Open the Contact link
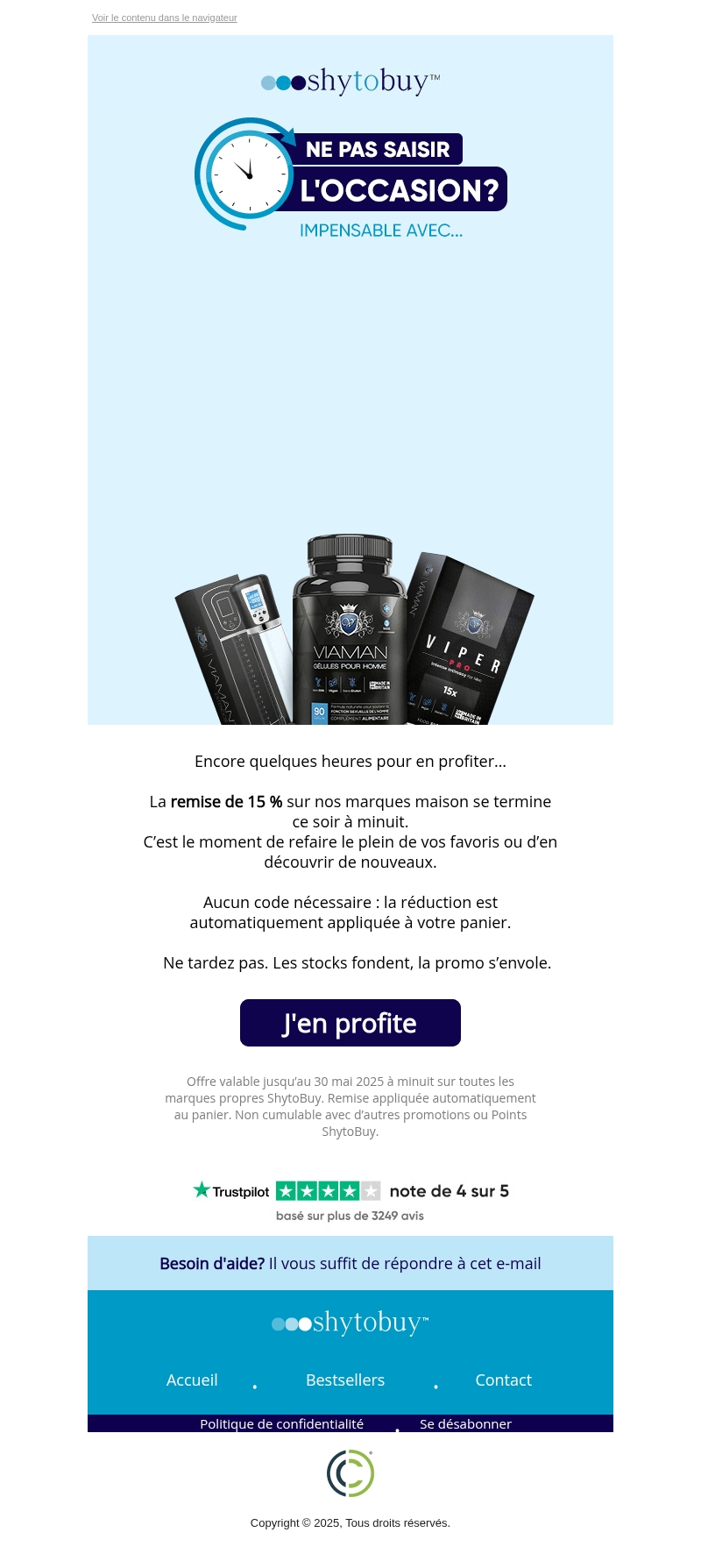The image size is (701, 1568). tap(503, 1380)
